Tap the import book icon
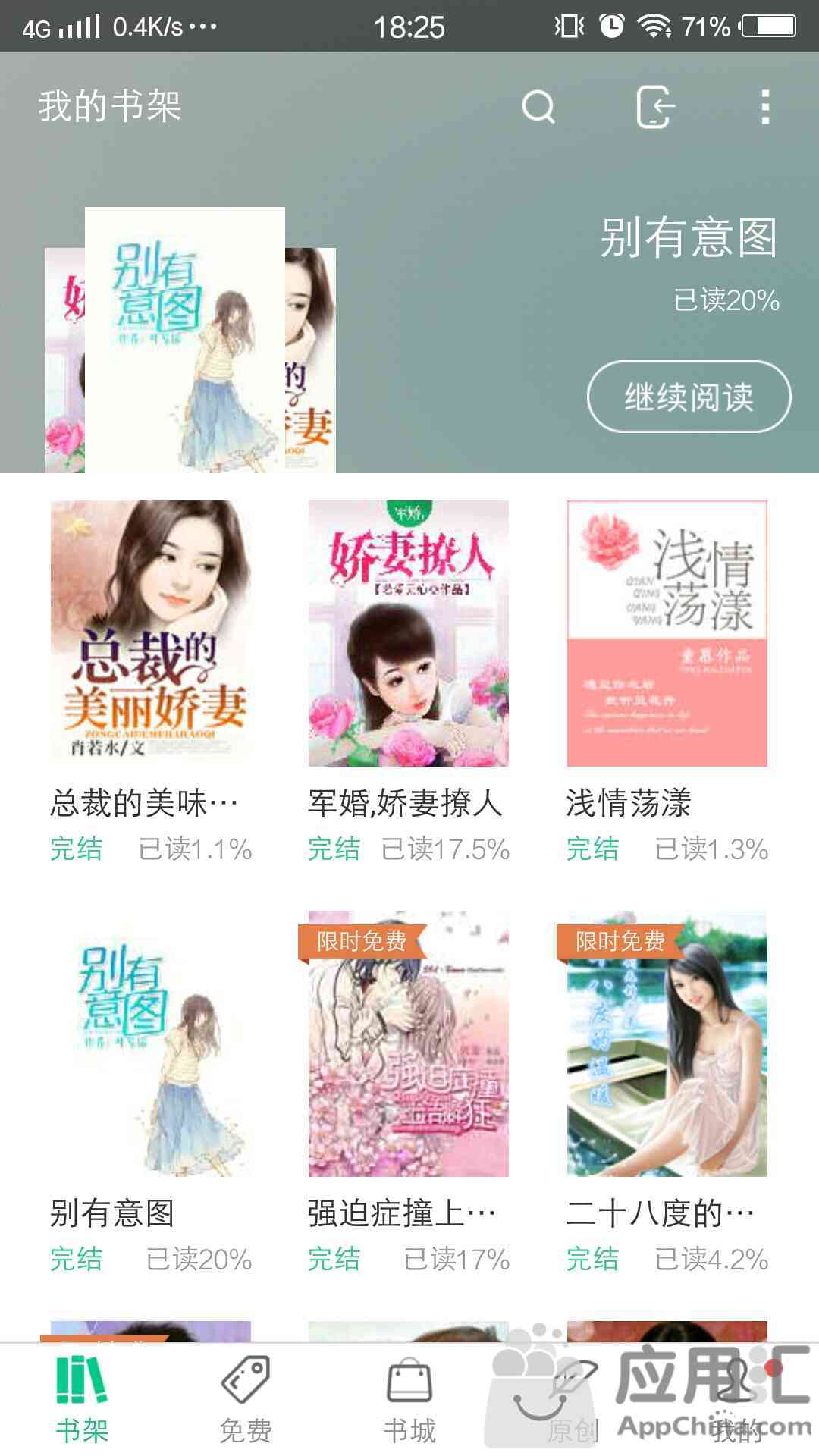The height and width of the screenshot is (1456, 819). coord(654,107)
